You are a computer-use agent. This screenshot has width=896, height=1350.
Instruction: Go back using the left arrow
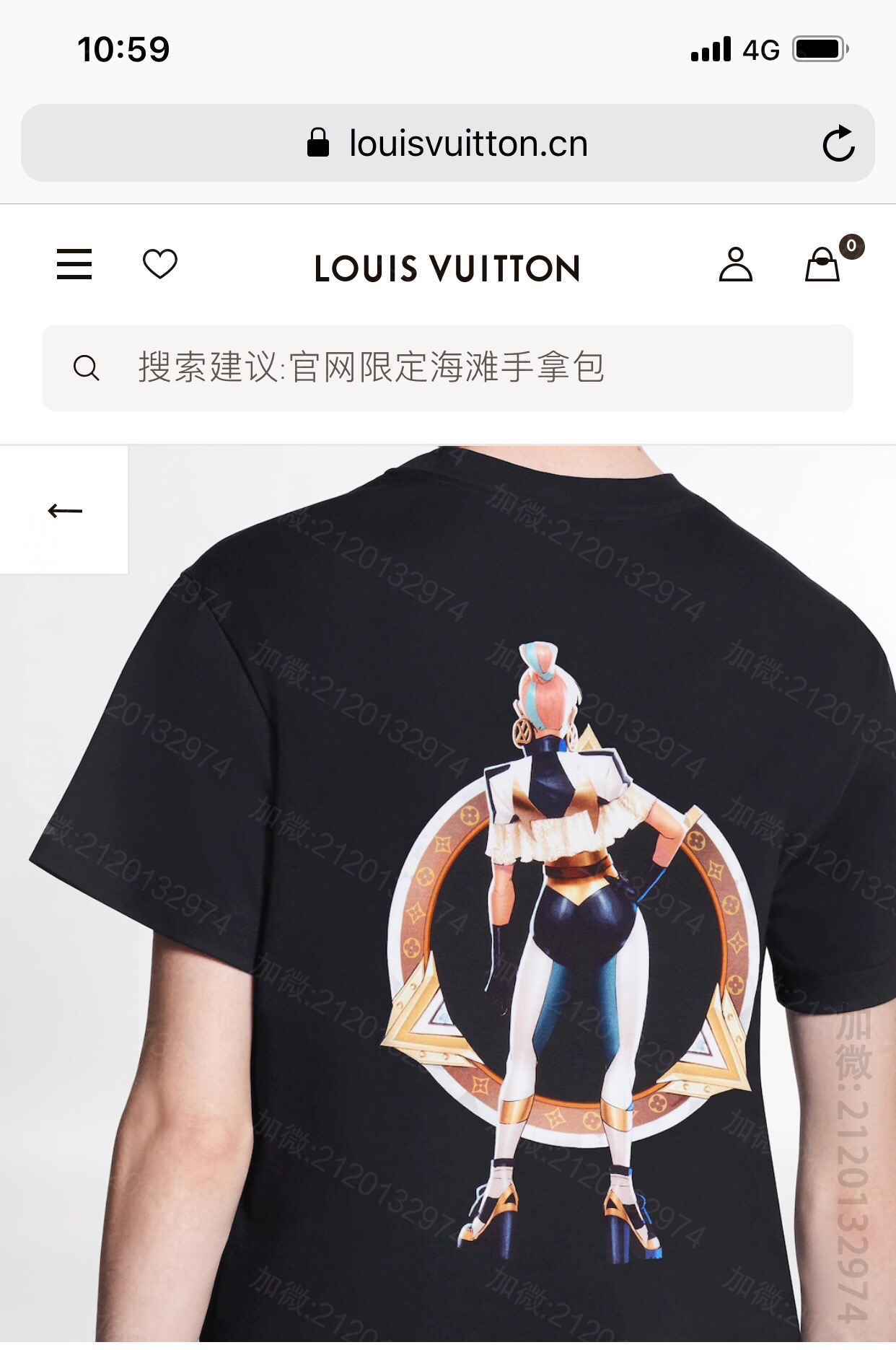coord(64,511)
